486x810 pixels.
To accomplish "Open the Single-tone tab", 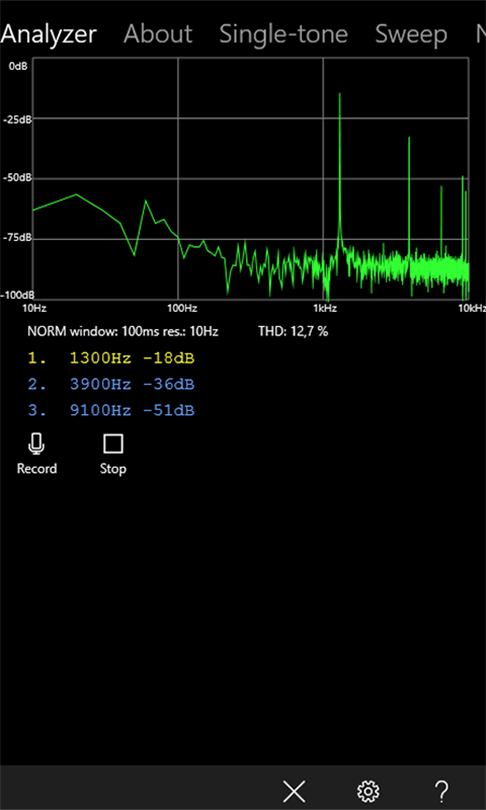I will click(x=283, y=34).
